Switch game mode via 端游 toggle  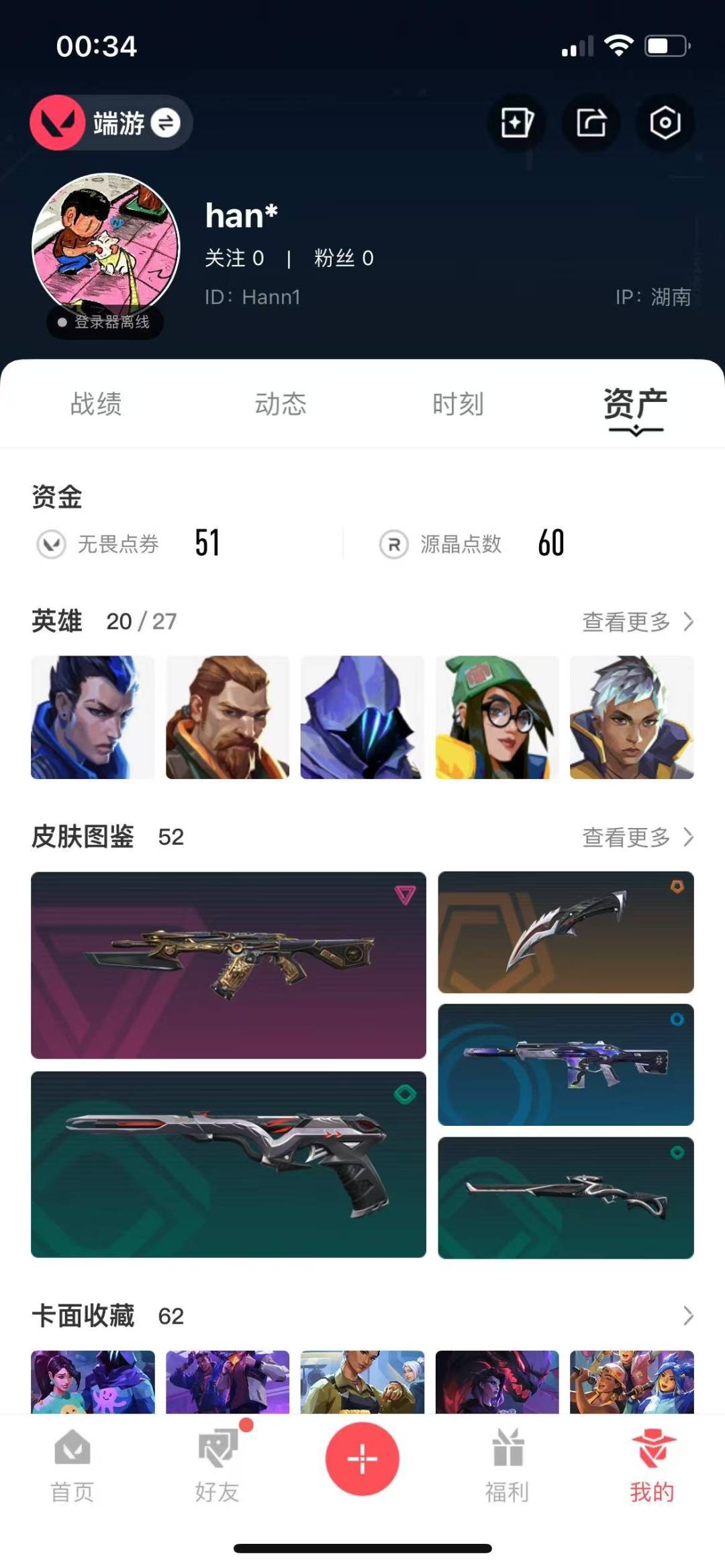(111, 123)
